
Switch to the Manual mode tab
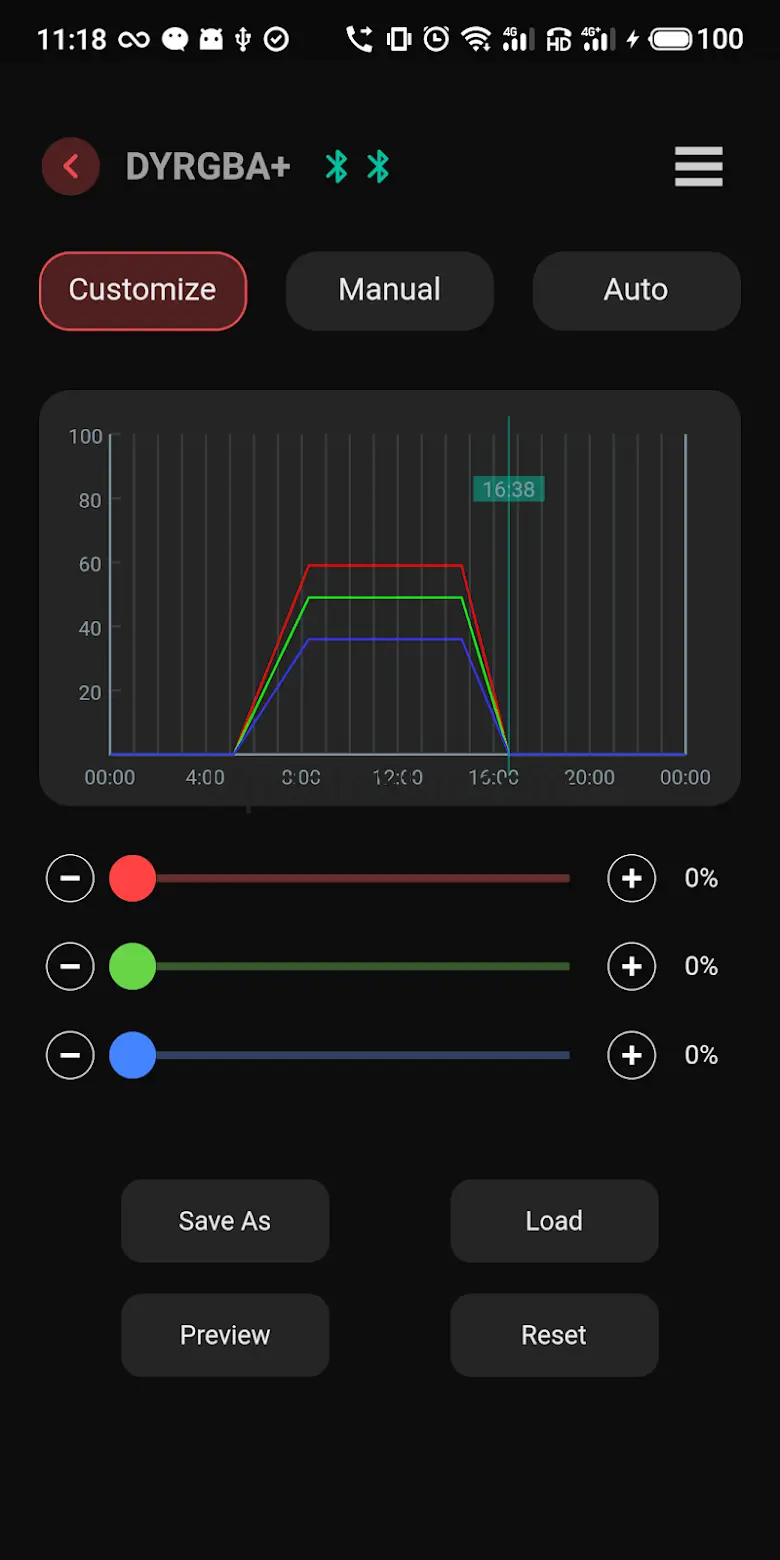[390, 290]
